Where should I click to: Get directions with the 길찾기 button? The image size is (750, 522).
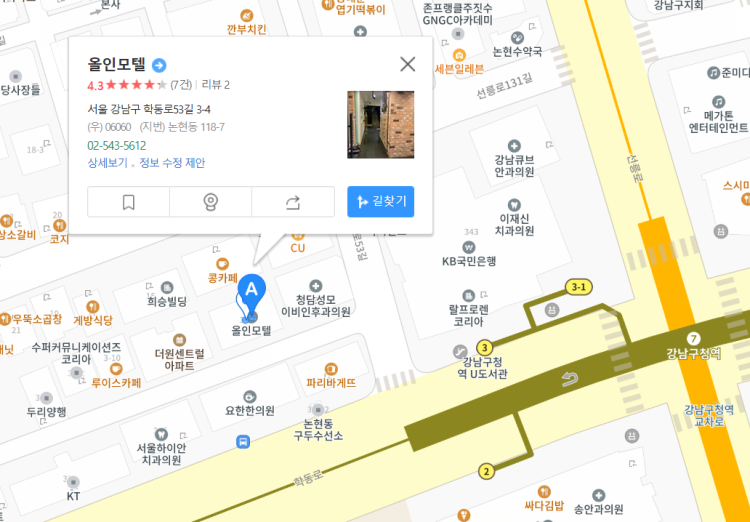(380, 202)
